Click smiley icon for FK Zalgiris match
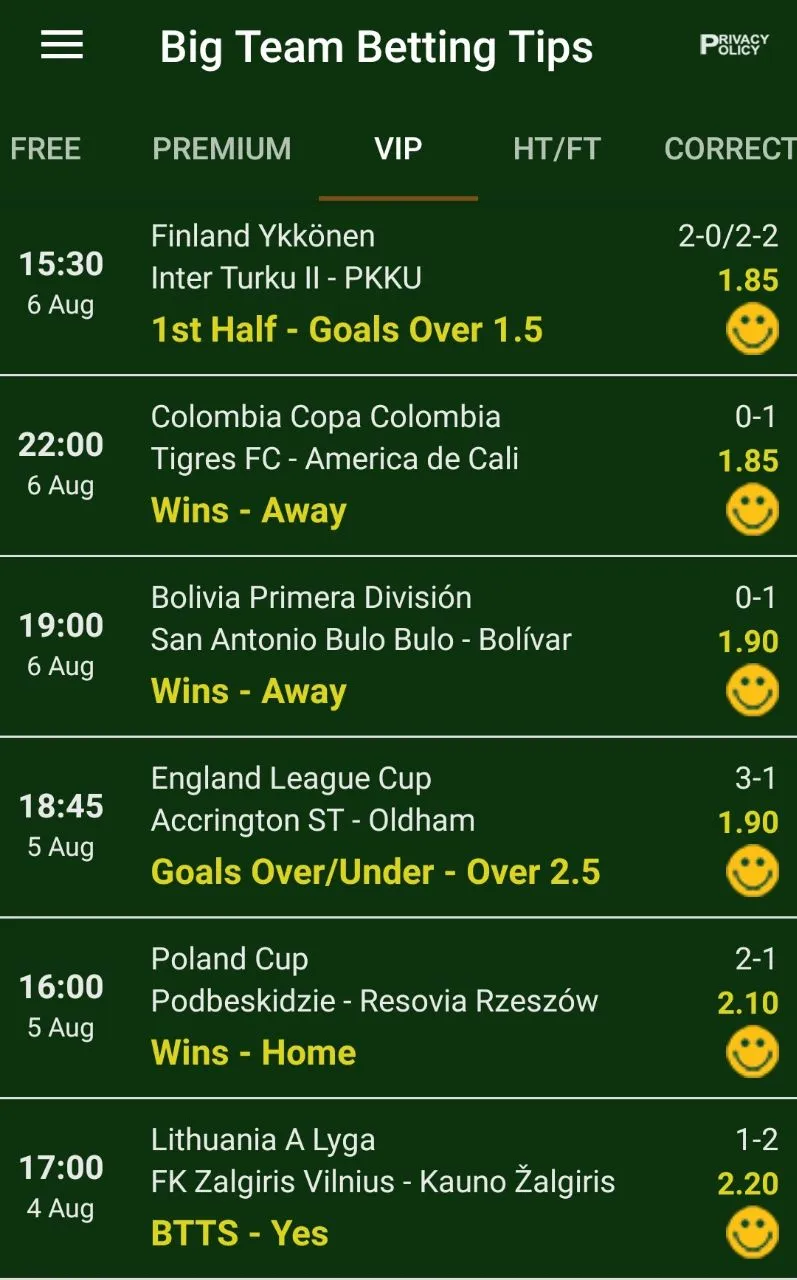This screenshot has width=797, height=1280. [752, 1231]
